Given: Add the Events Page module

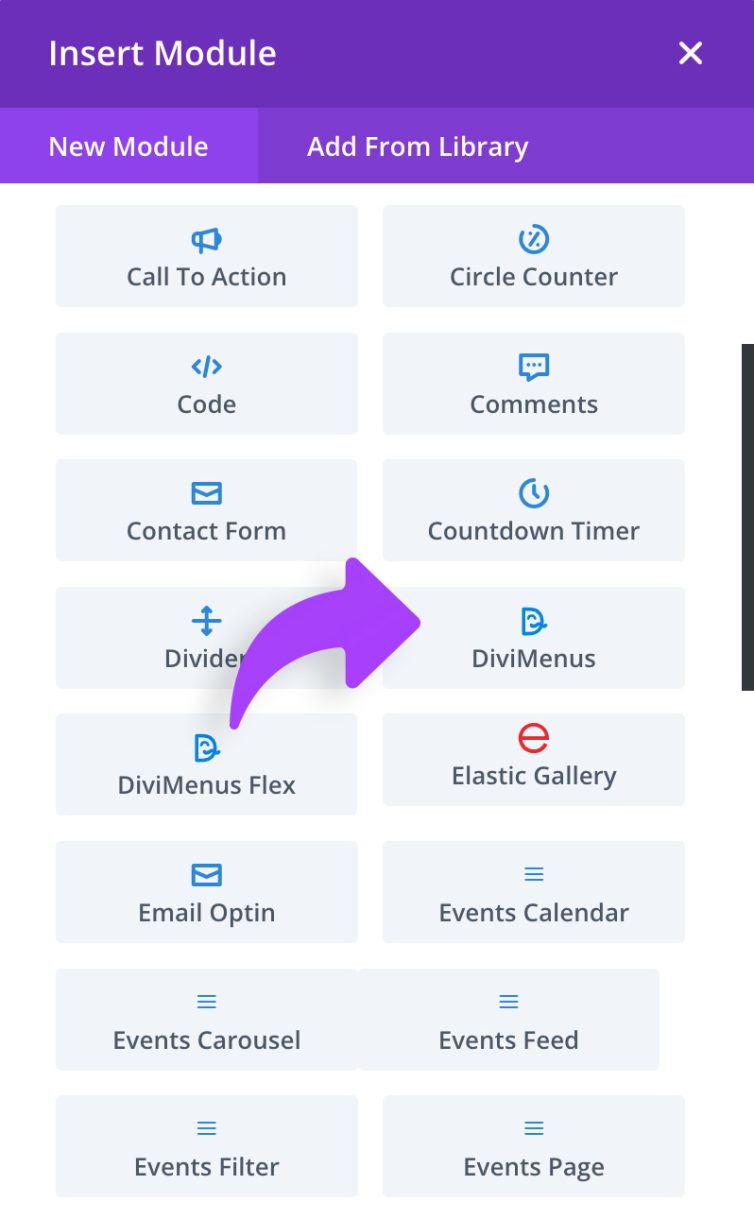Looking at the screenshot, I should [x=533, y=1146].
